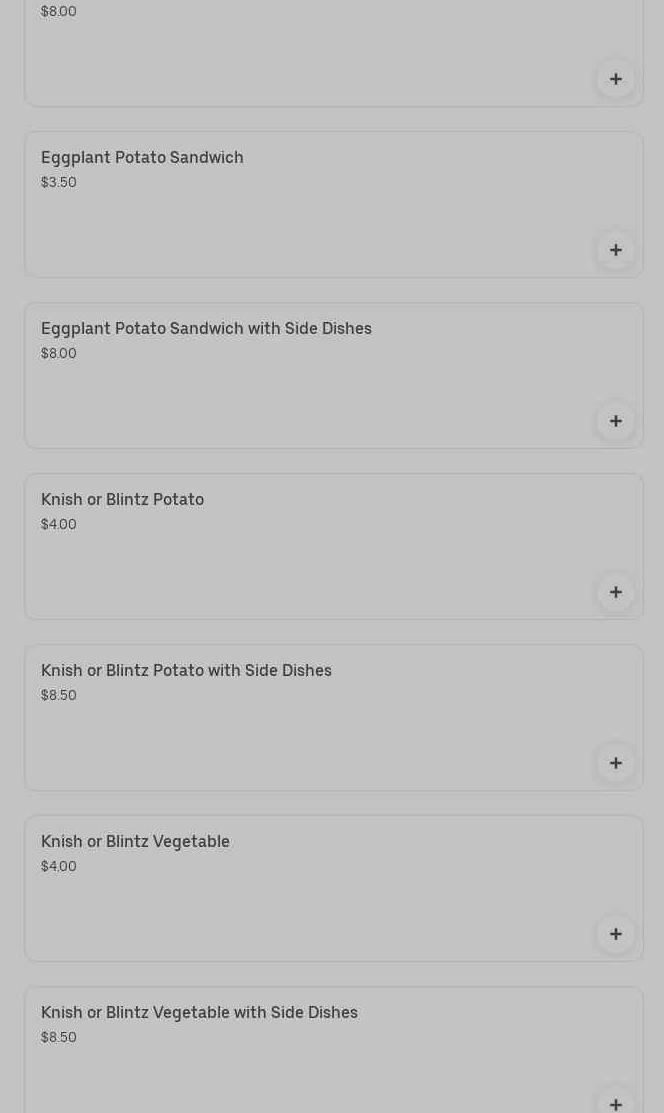Open Eggplant Potato Sandwich item details
Screen dimensions: 664x1113
tap(334, 204)
